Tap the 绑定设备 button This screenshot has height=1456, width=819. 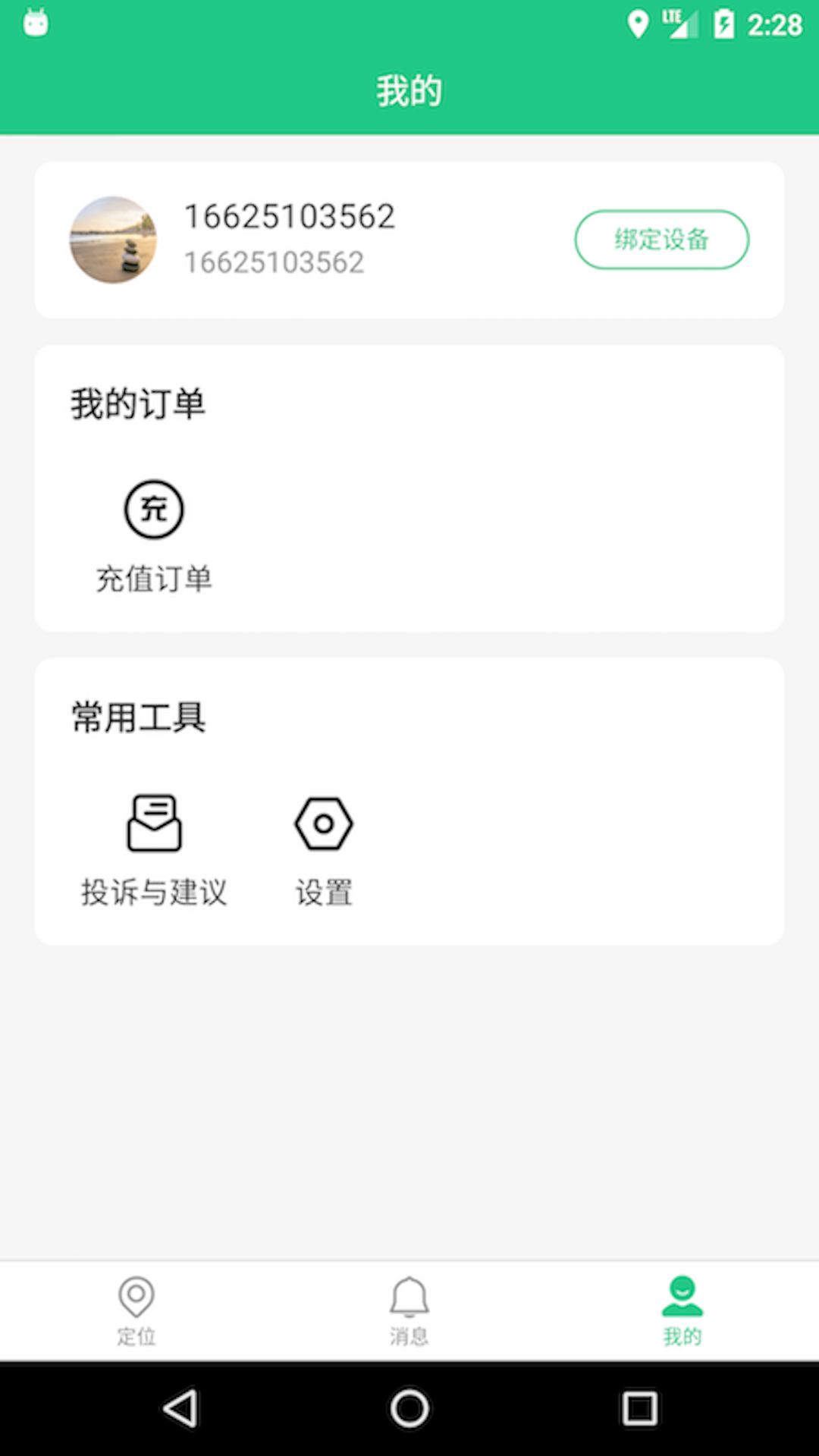661,240
